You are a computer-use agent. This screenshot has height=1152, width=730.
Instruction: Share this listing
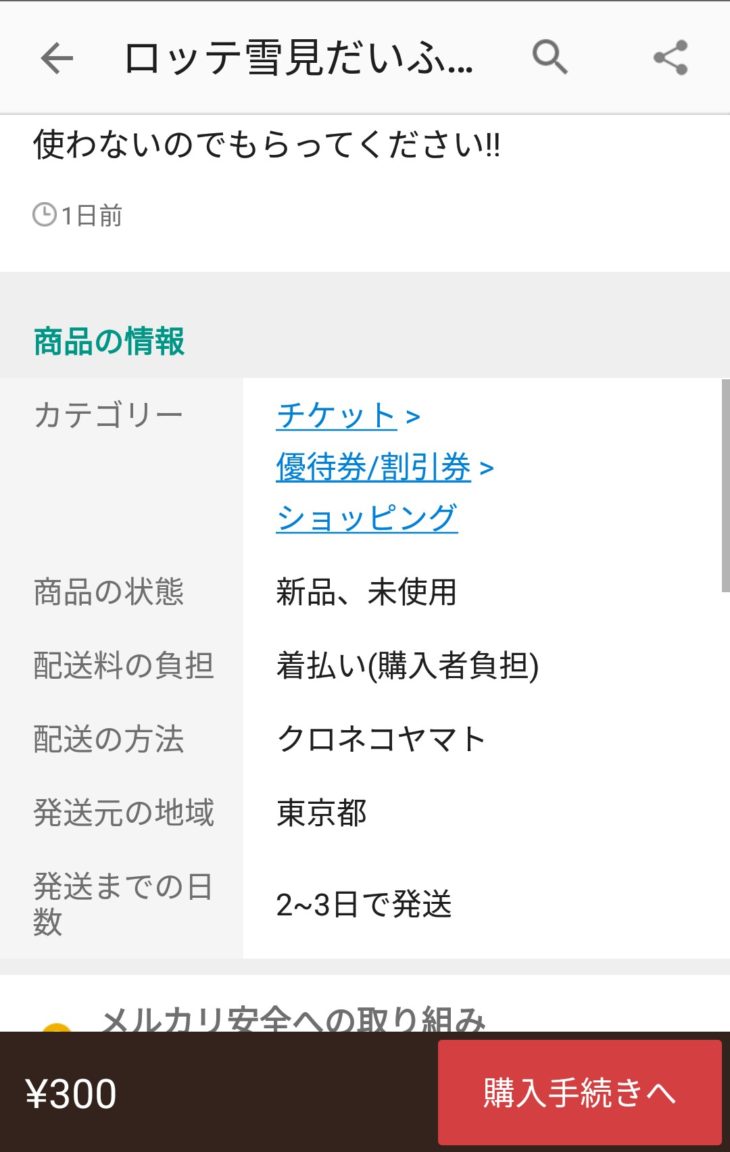(x=670, y=58)
